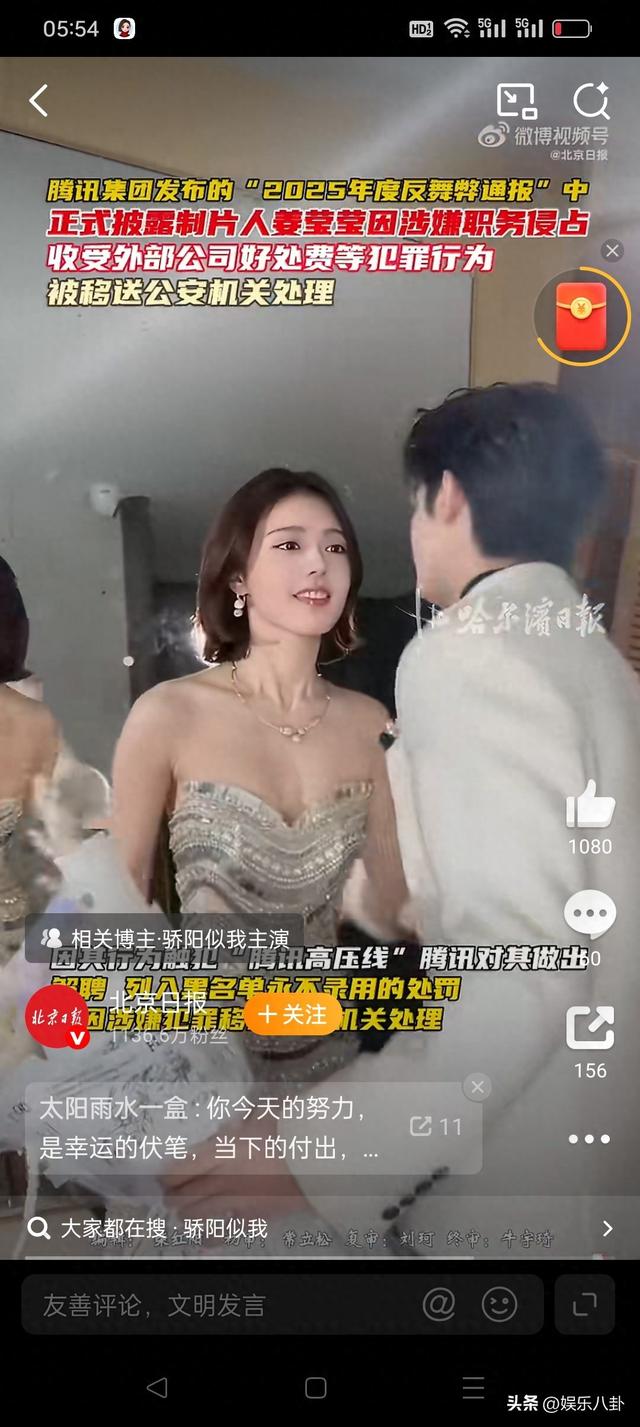The height and width of the screenshot is (1427, 640).
Task: Share this video
Action: (x=590, y=1028)
